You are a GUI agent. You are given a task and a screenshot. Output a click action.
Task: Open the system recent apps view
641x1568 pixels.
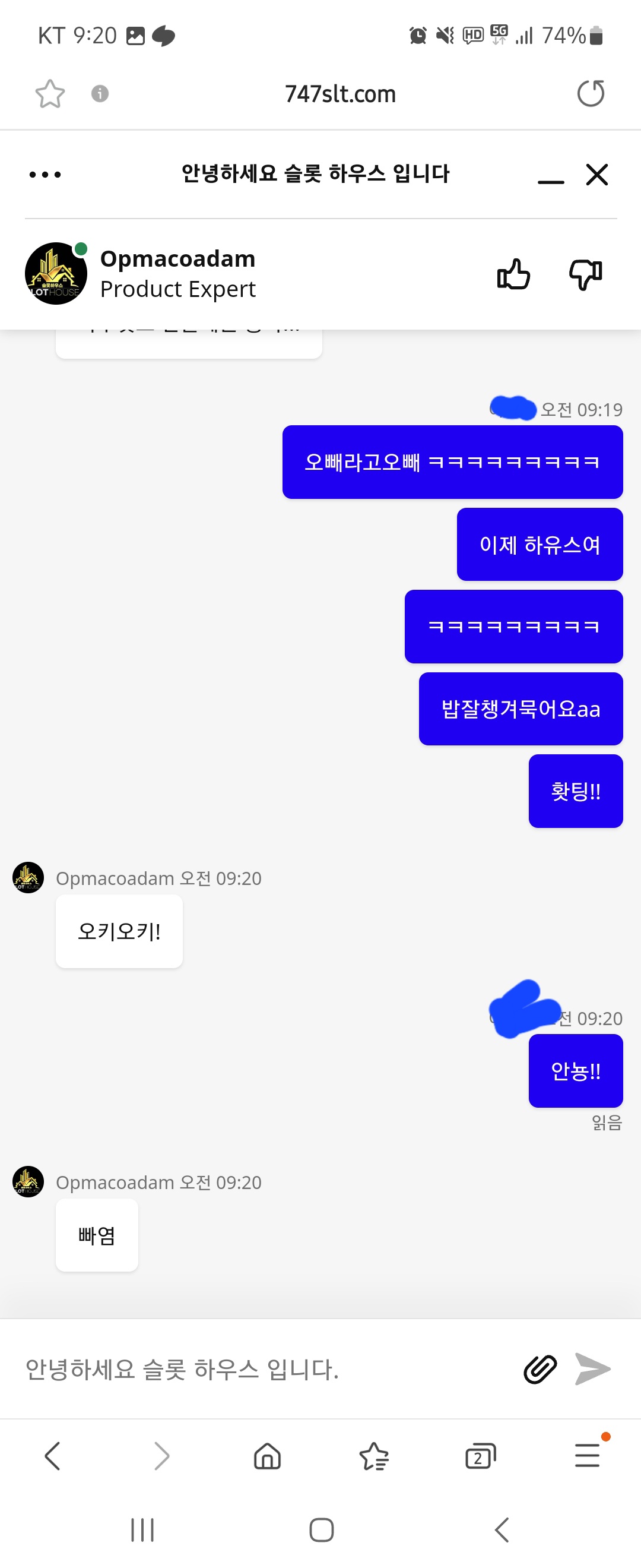tap(142, 1529)
